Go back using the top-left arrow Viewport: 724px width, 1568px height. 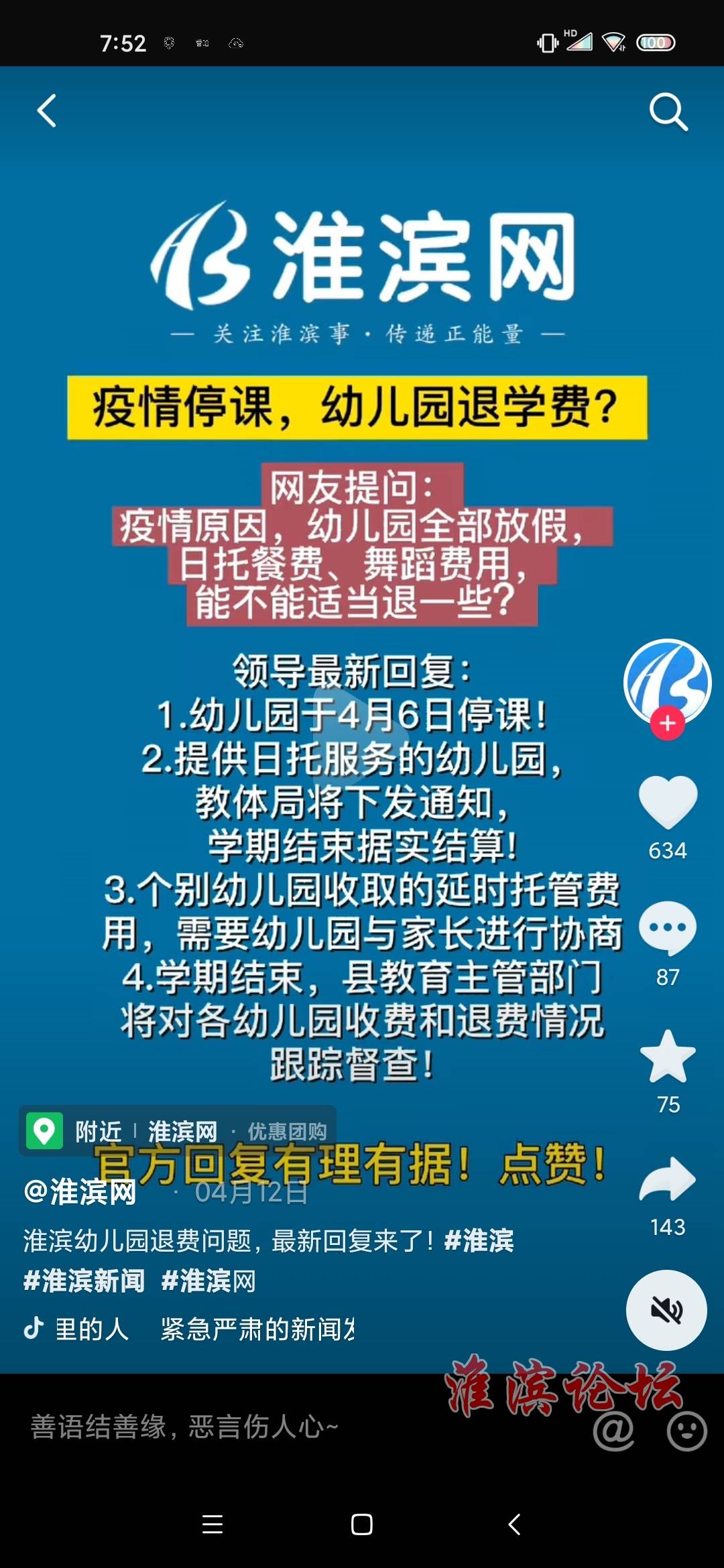pyautogui.click(x=46, y=111)
